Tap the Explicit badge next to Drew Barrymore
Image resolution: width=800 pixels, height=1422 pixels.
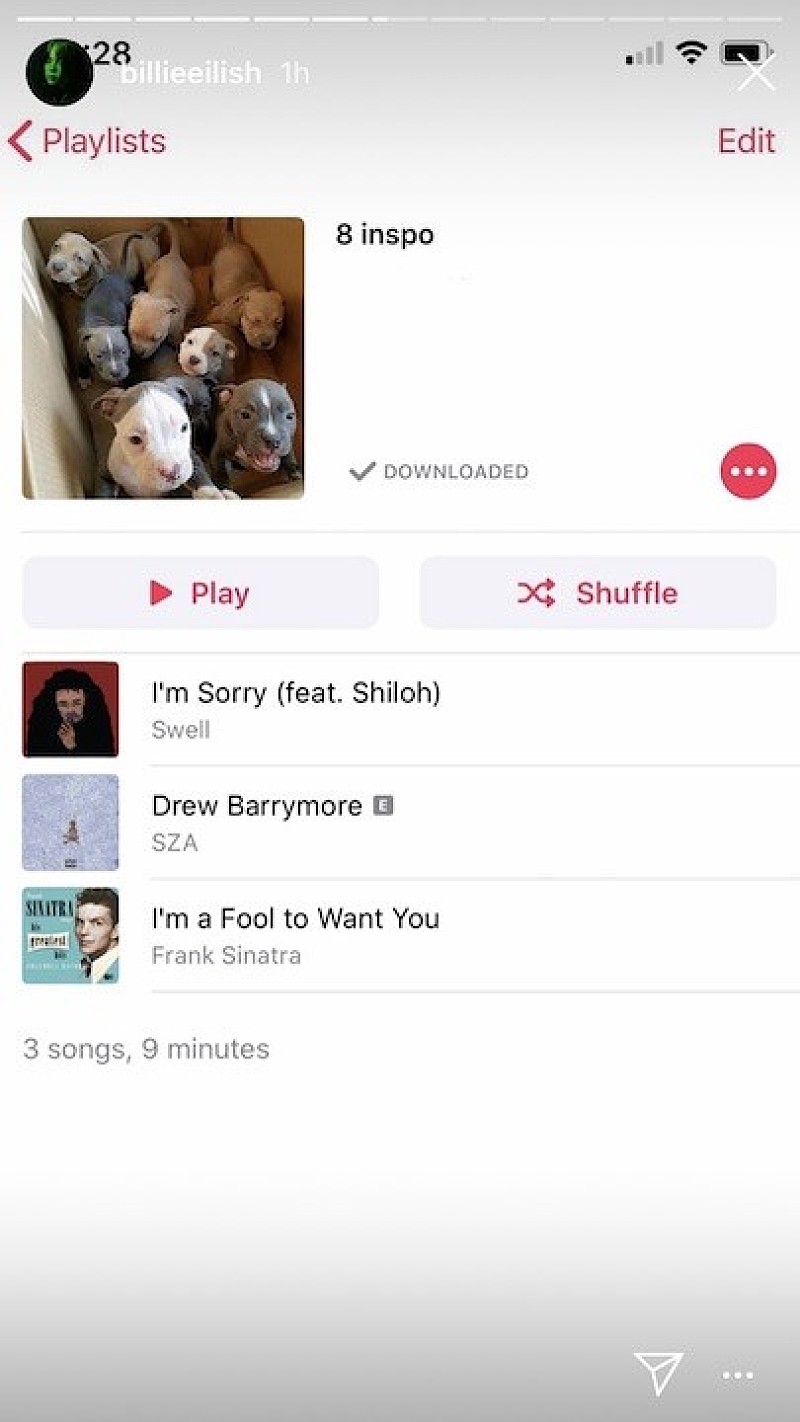coord(384,804)
